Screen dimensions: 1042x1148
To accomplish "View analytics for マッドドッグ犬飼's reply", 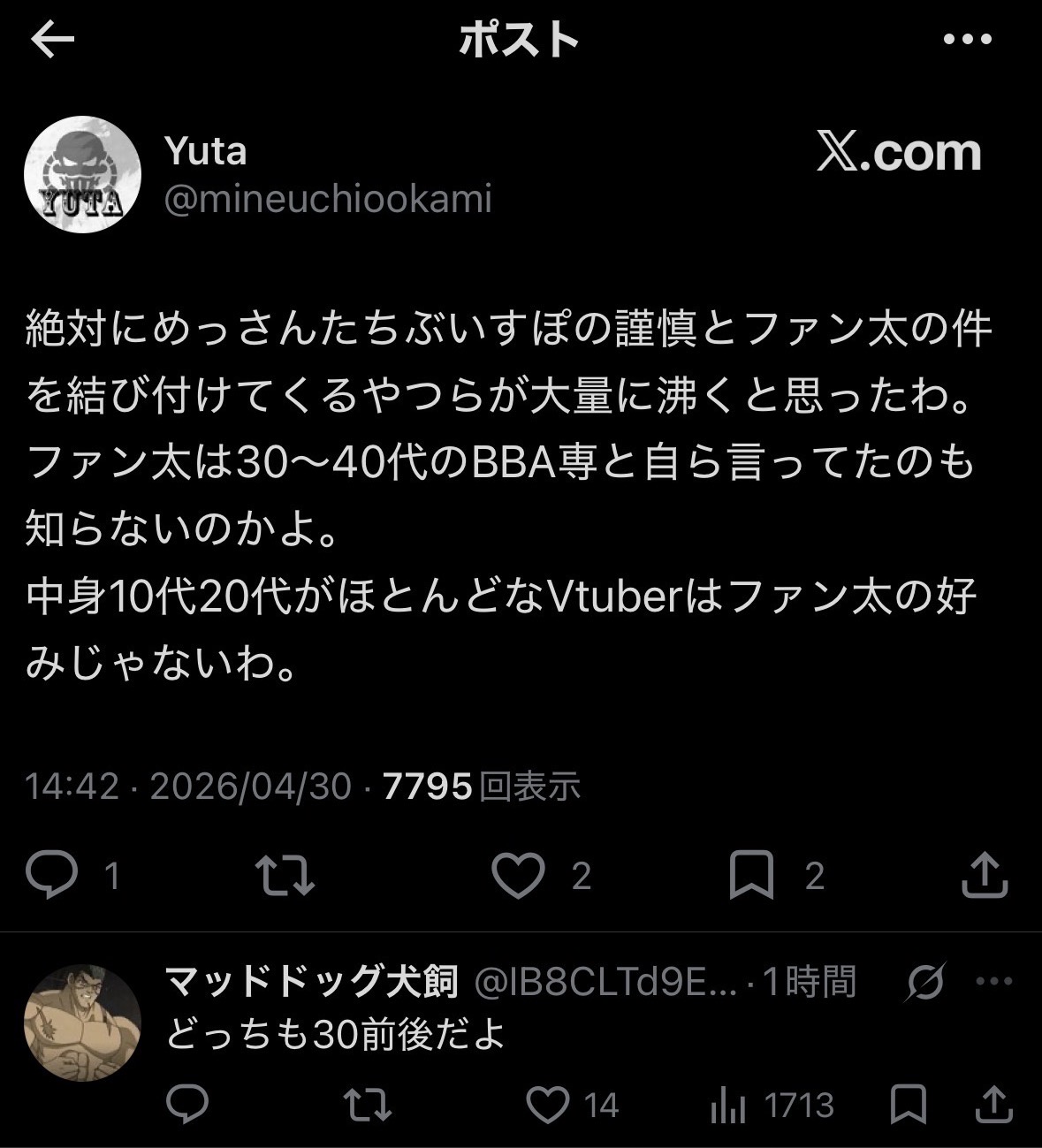I will pyautogui.click(x=728, y=1105).
